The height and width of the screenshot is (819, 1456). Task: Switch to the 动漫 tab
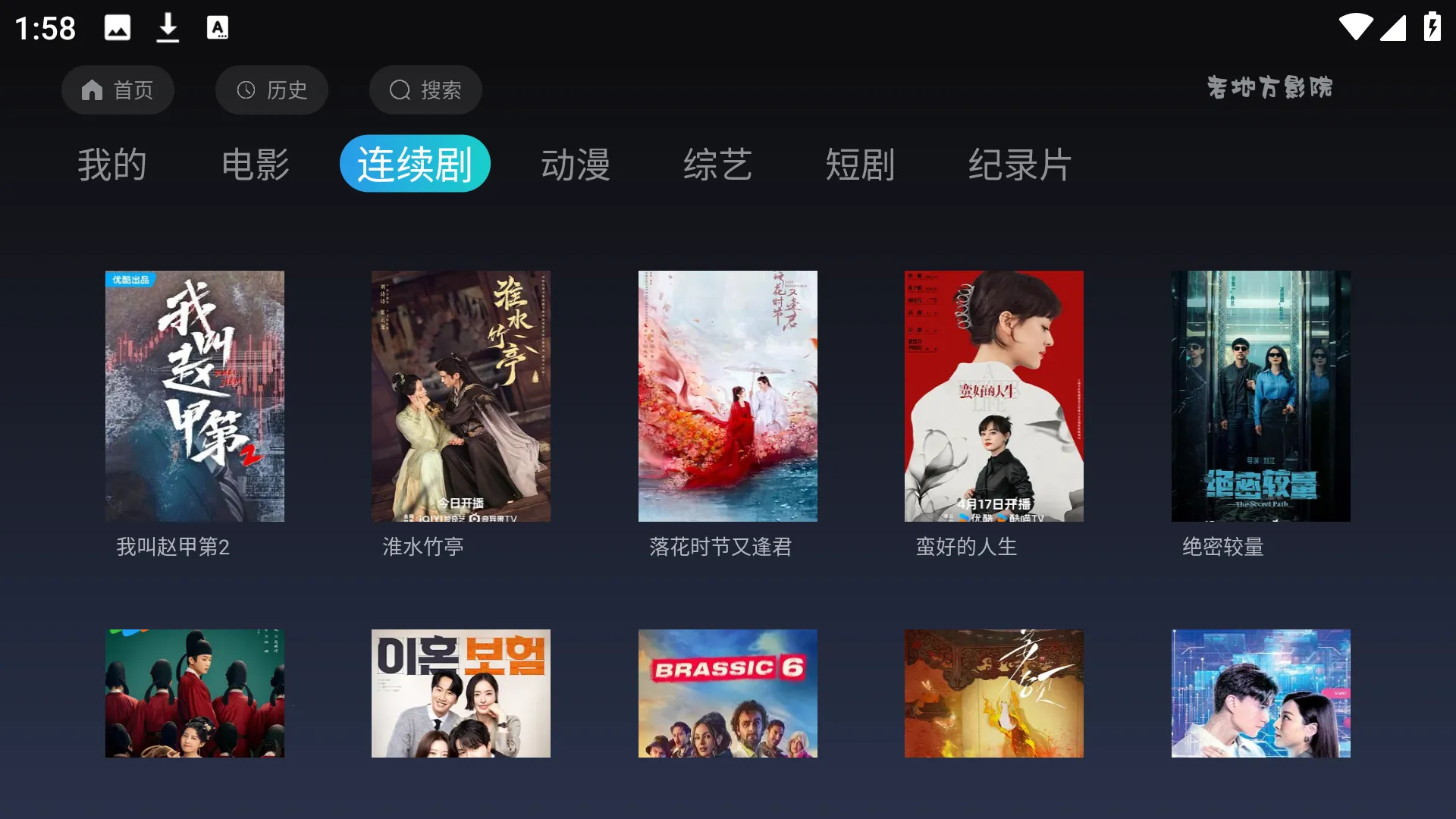[x=576, y=164]
